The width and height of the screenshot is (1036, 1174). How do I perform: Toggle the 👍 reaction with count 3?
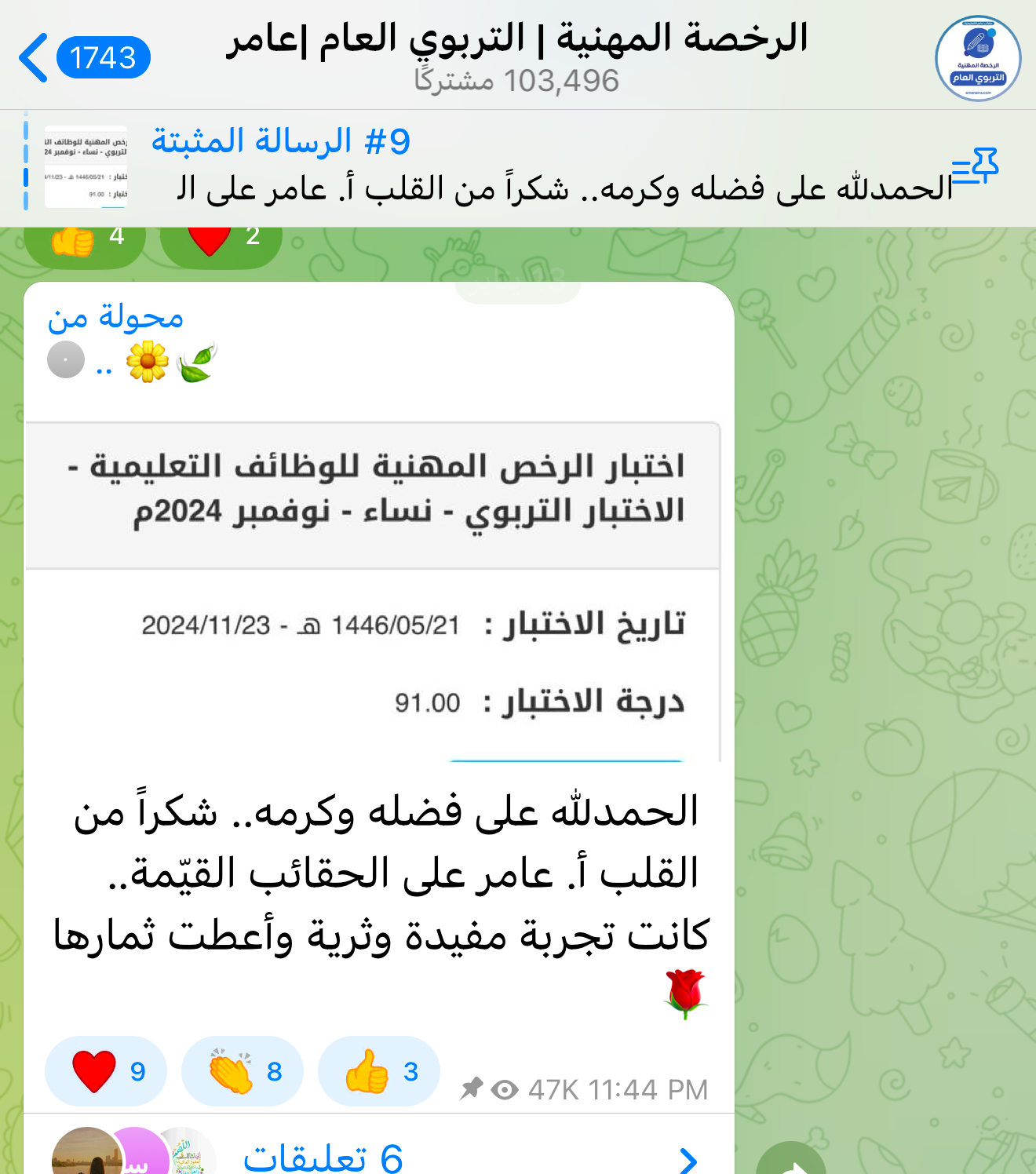click(378, 1070)
